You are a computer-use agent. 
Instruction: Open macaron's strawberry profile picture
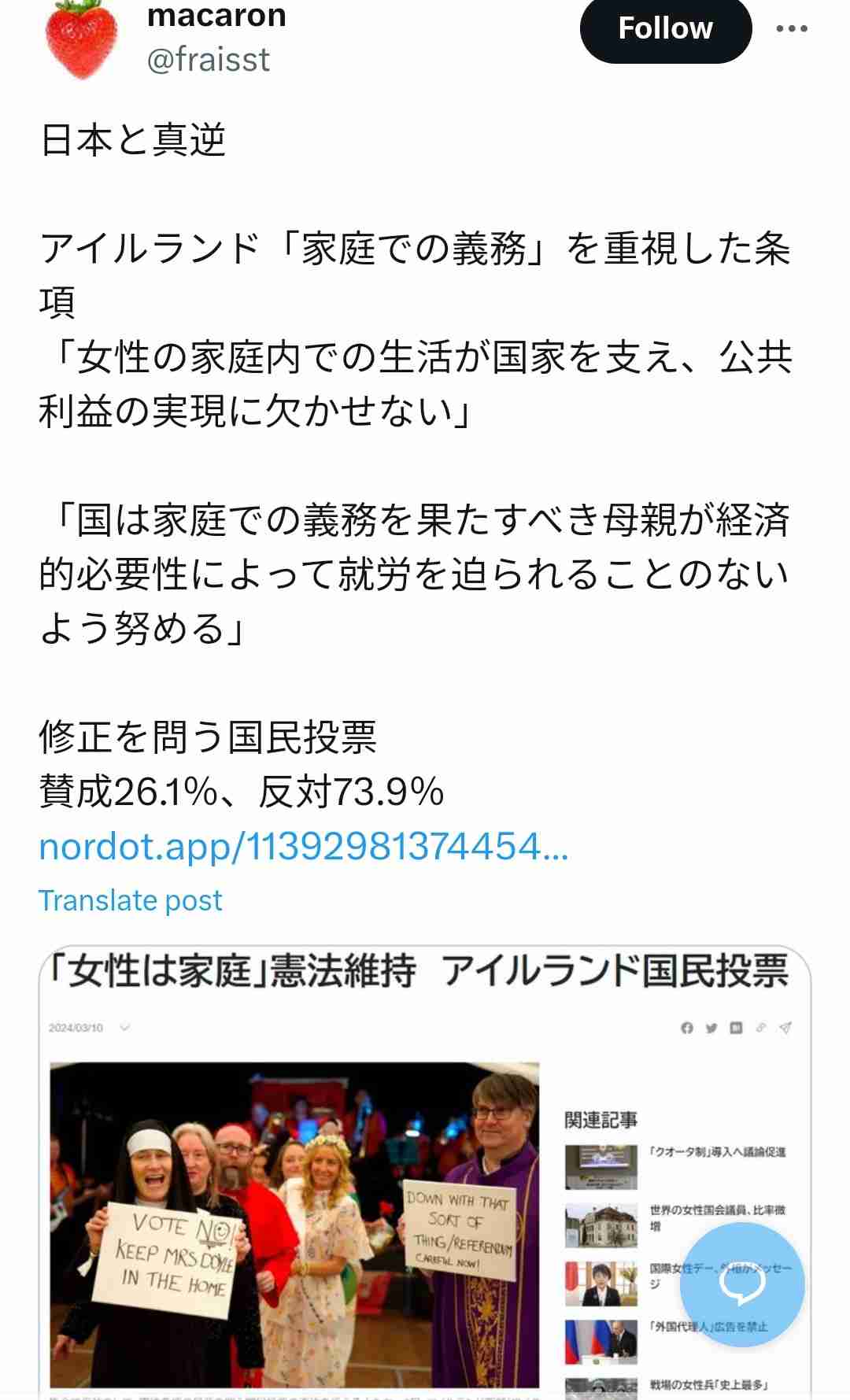point(81,39)
